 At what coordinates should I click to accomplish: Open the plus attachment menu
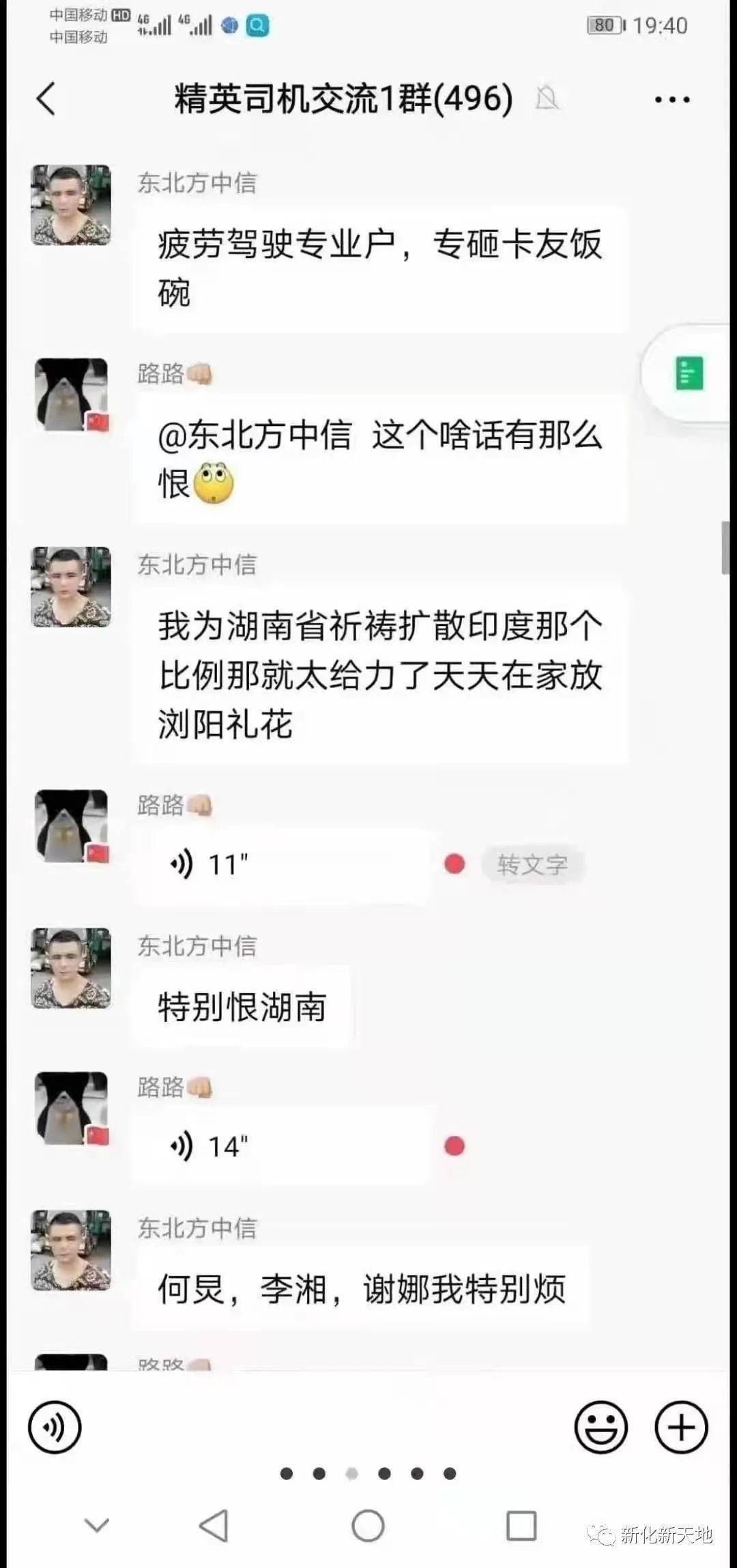click(x=681, y=1427)
